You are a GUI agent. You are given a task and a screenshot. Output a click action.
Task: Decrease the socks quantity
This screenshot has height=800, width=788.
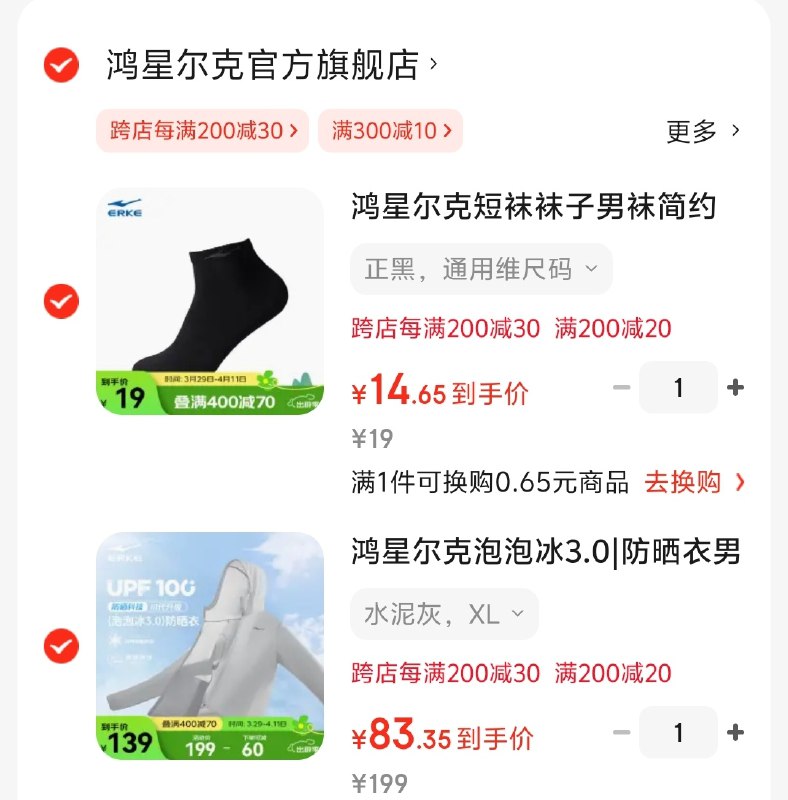[622, 388]
